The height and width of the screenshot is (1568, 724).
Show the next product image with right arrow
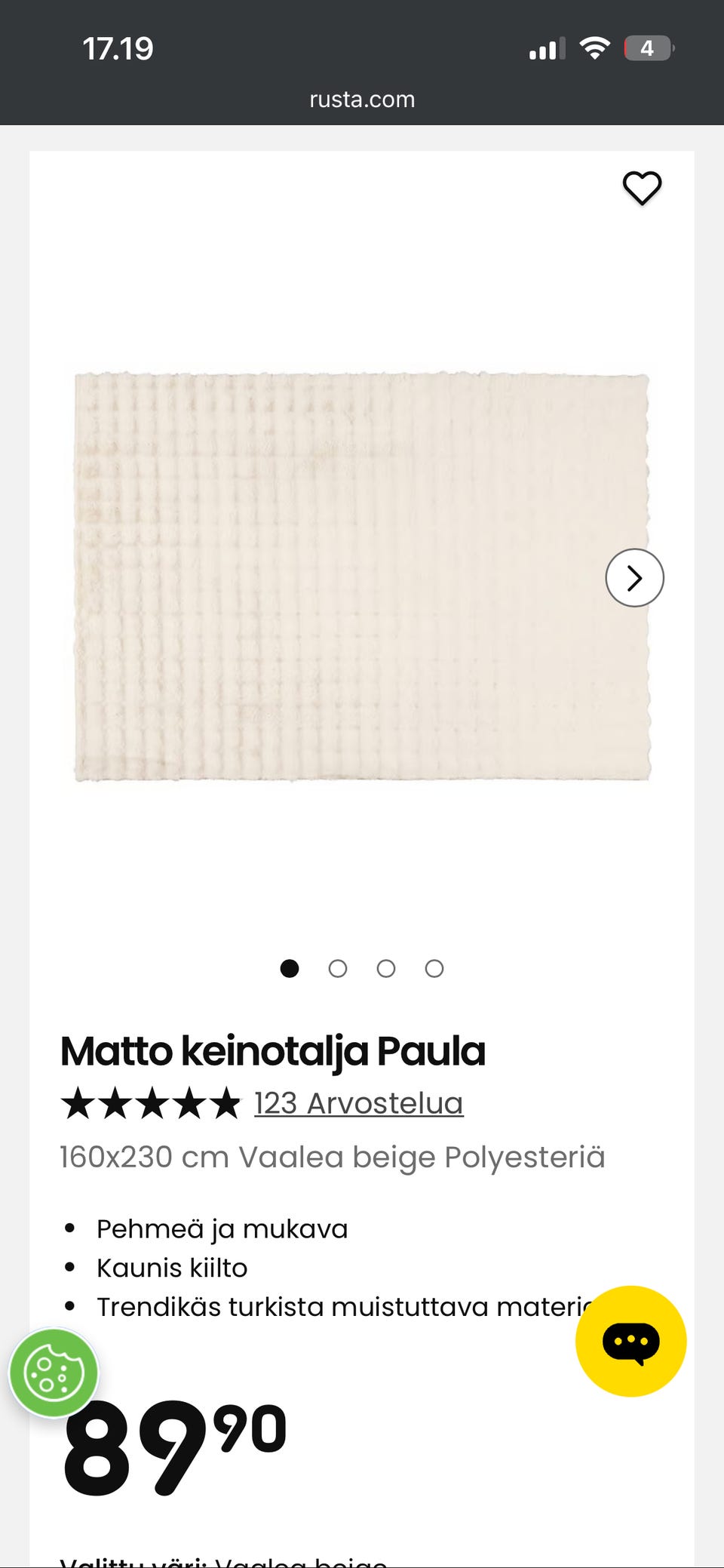click(x=634, y=577)
